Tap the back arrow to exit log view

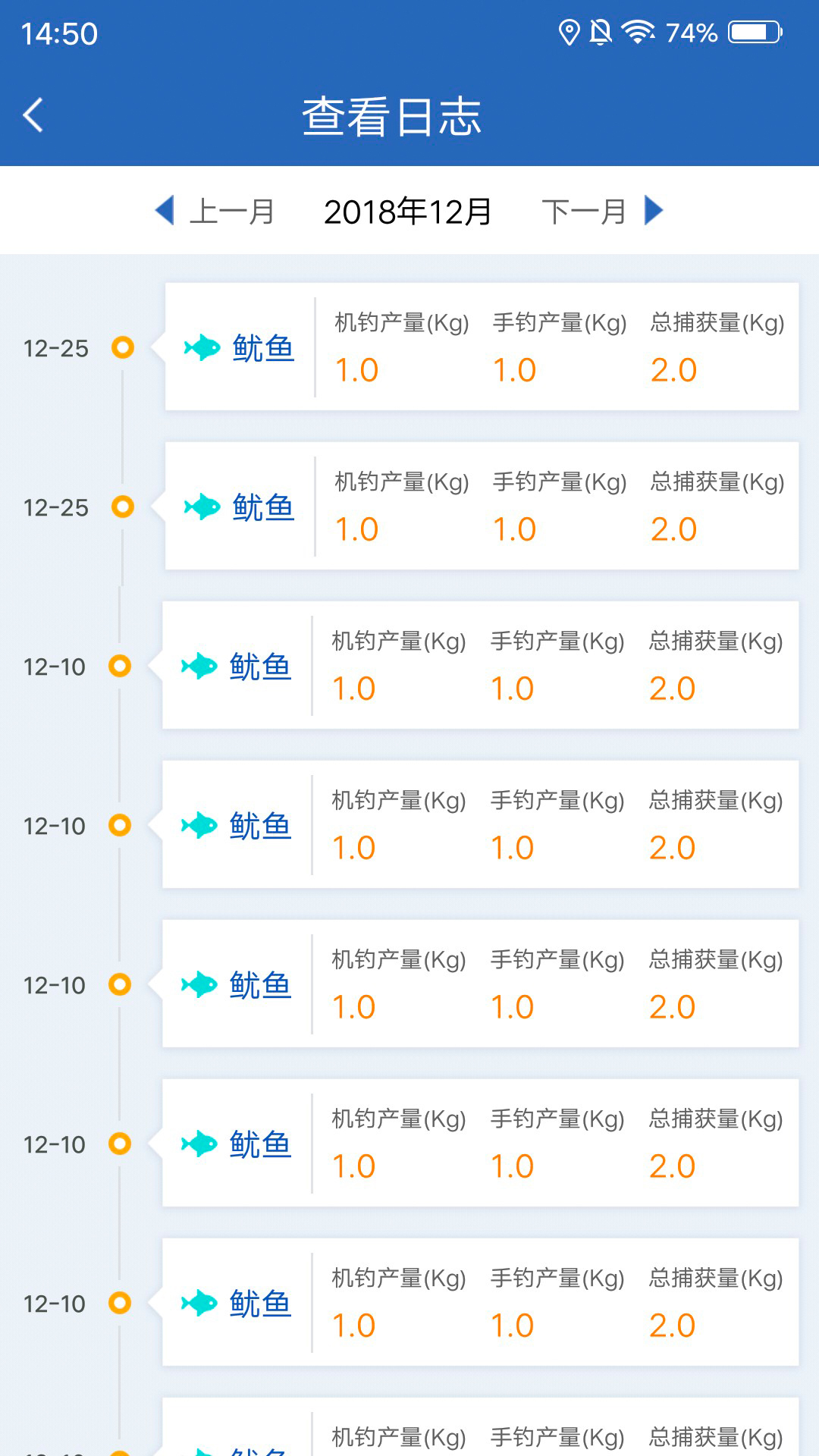coord(34,114)
